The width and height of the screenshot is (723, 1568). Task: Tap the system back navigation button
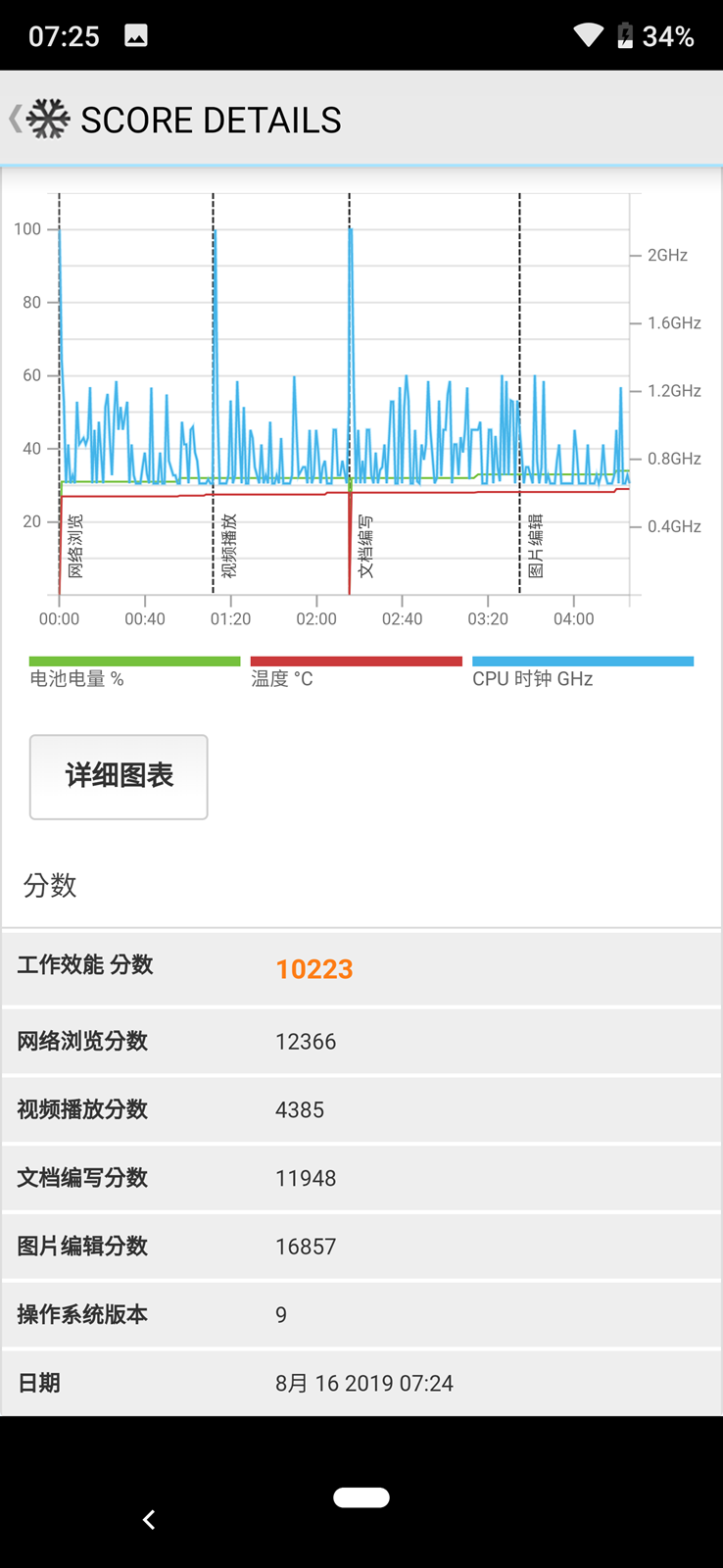coord(149,1519)
